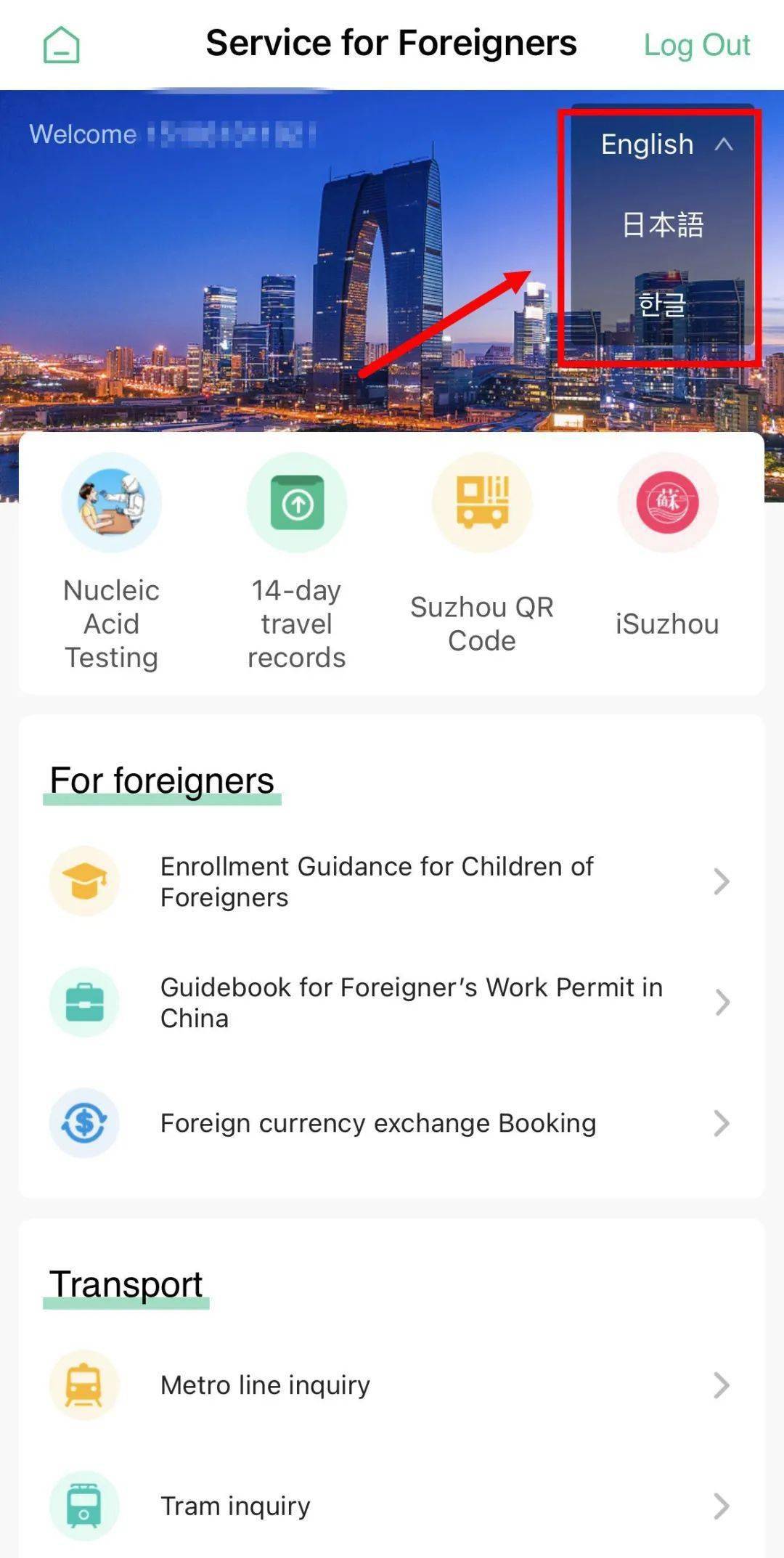Click the Log Out button
Viewport: 784px width, 1558px height.
697,45
